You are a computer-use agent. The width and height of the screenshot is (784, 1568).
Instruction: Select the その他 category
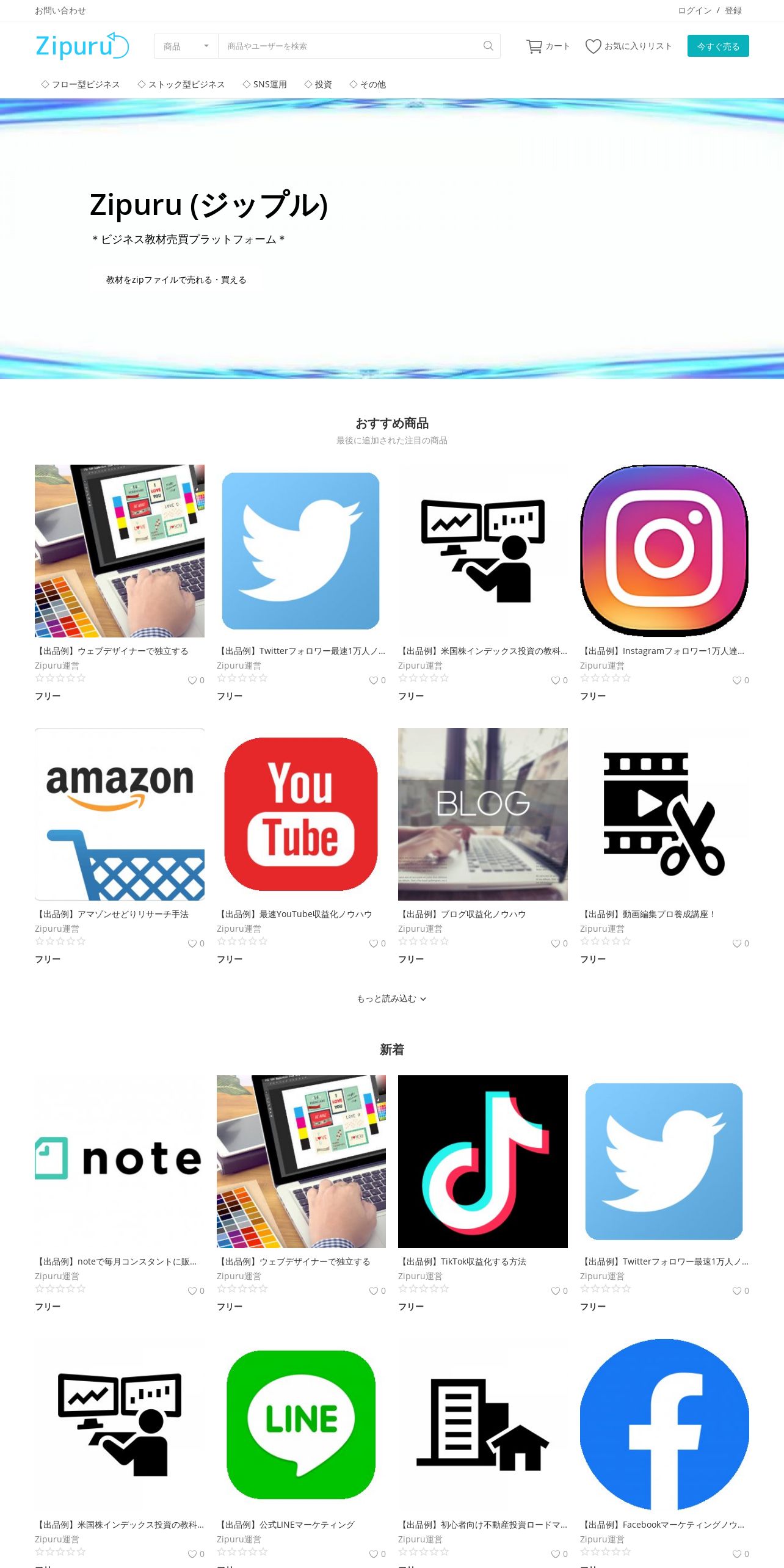(x=368, y=84)
